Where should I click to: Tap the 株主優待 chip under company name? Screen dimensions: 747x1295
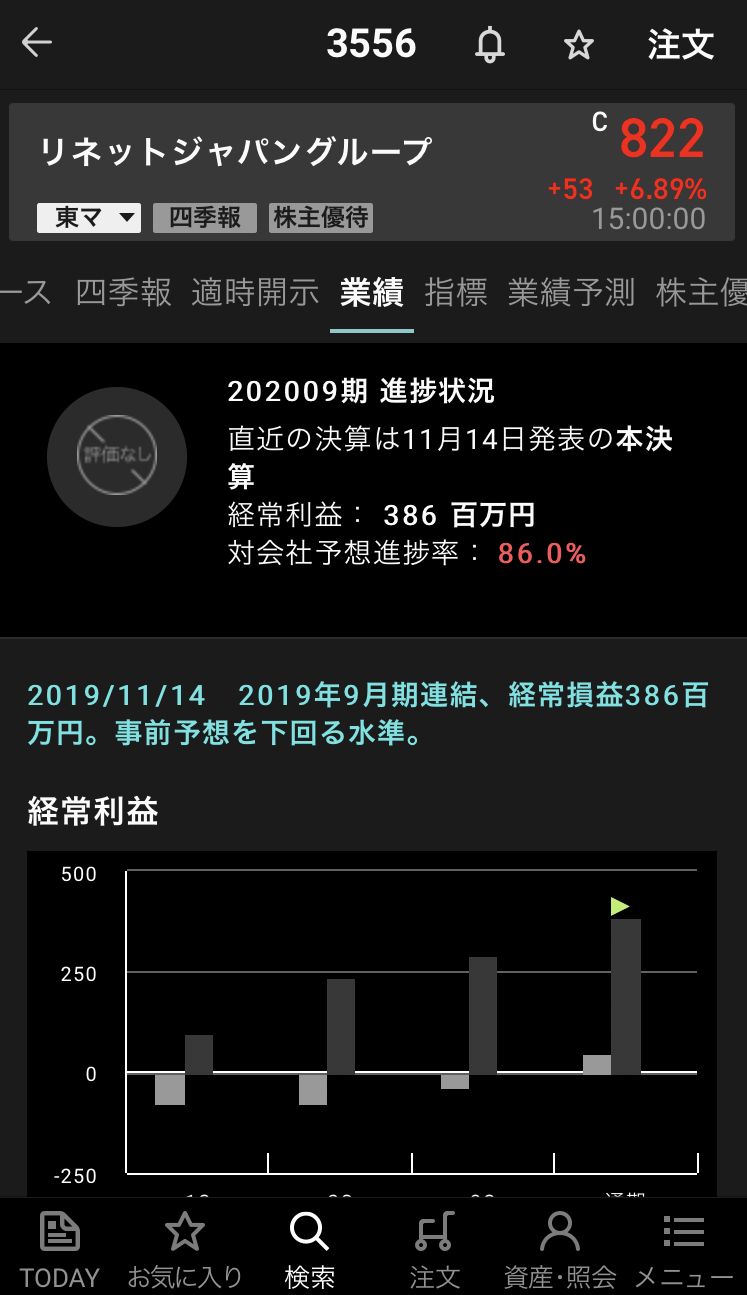pyautogui.click(x=321, y=218)
